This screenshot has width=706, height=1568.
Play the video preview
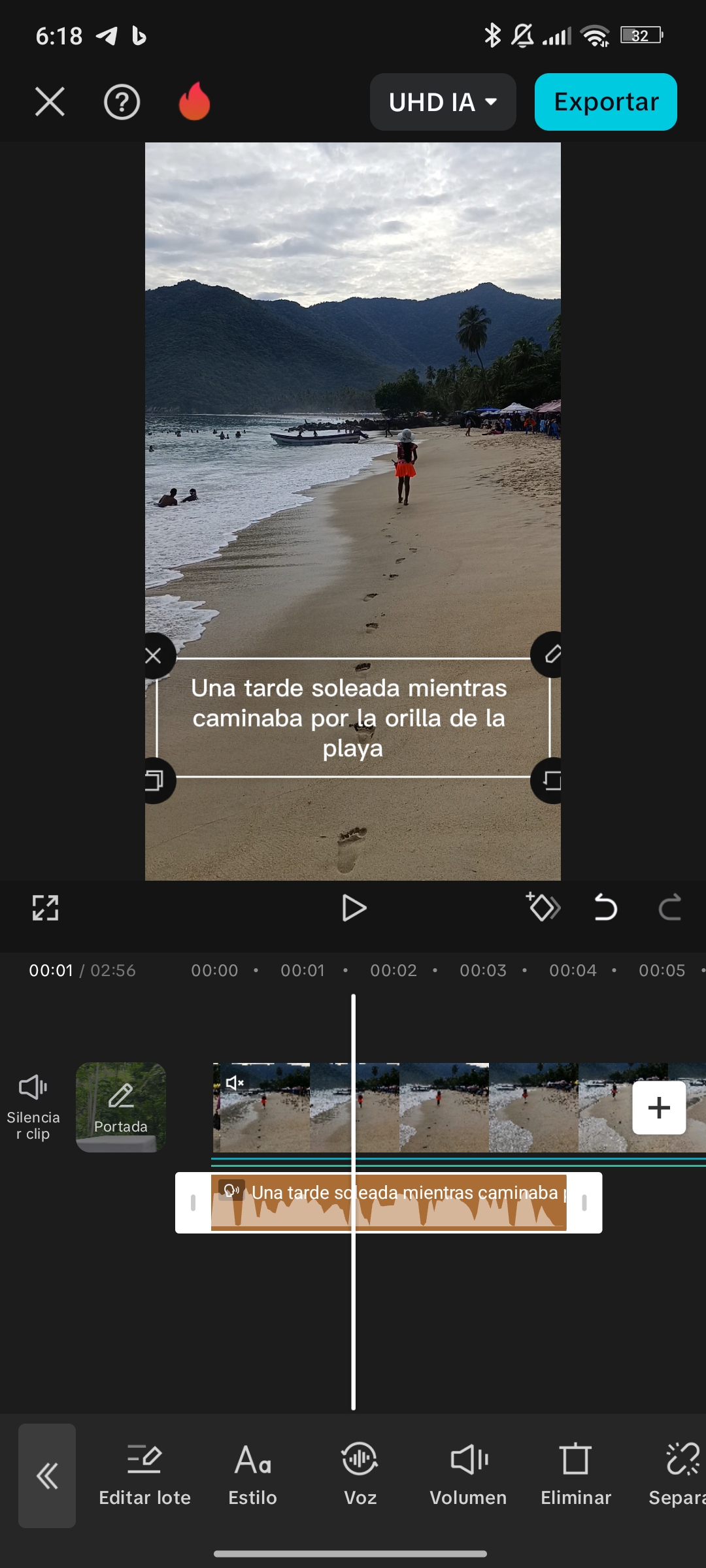point(354,908)
